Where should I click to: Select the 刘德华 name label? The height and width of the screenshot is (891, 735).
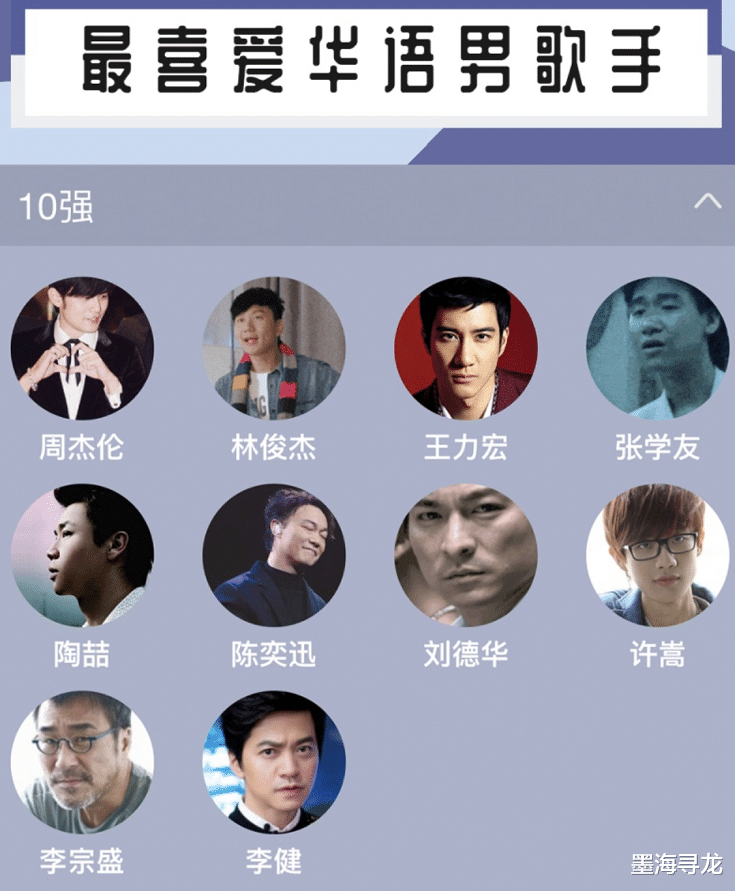click(466, 655)
